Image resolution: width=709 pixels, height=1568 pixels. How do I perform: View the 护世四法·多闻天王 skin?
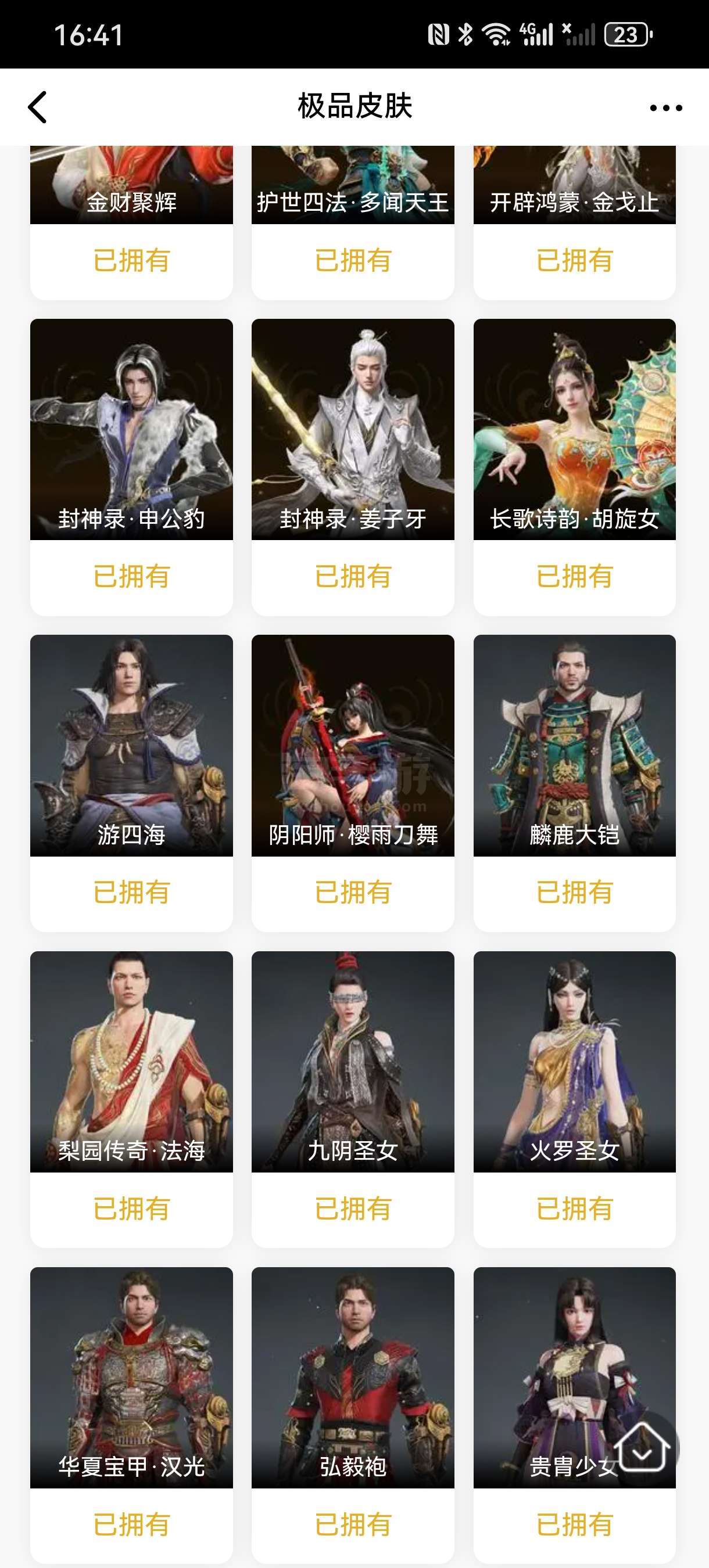click(x=353, y=223)
